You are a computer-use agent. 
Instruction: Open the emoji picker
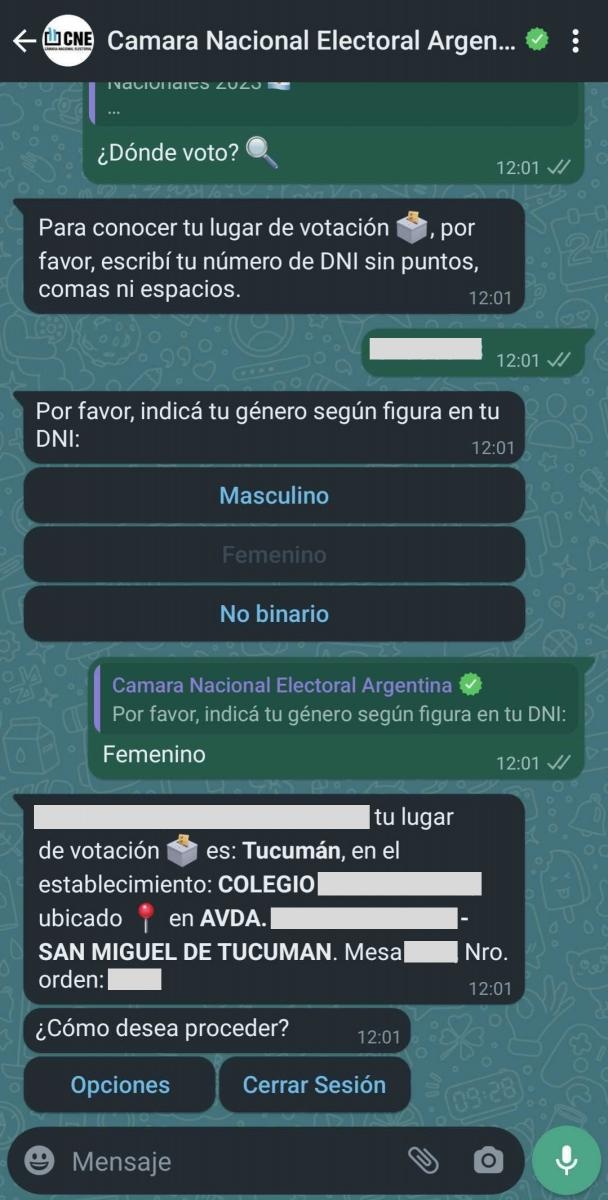click(39, 1160)
